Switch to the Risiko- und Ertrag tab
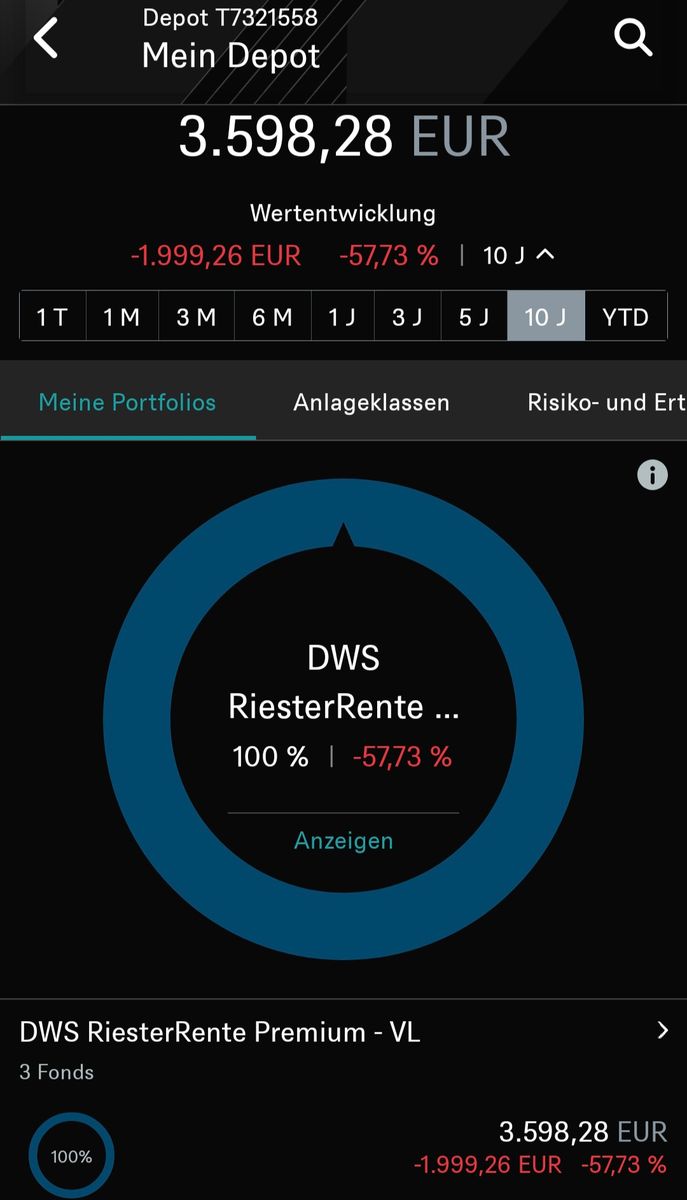This screenshot has width=687, height=1200. [606, 402]
